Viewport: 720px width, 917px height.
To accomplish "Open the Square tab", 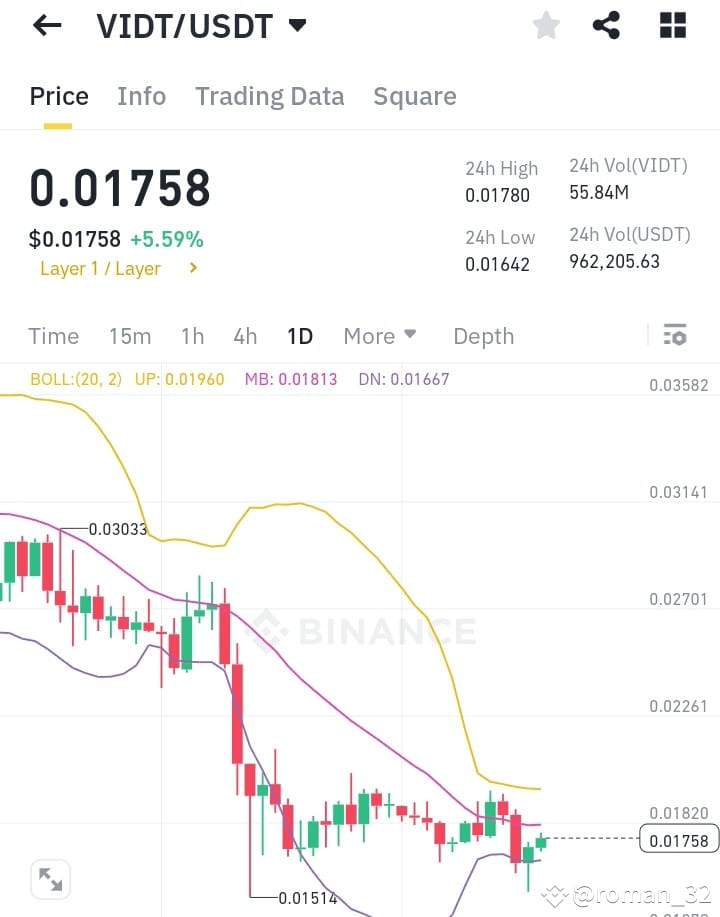I will pyautogui.click(x=415, y=96).
